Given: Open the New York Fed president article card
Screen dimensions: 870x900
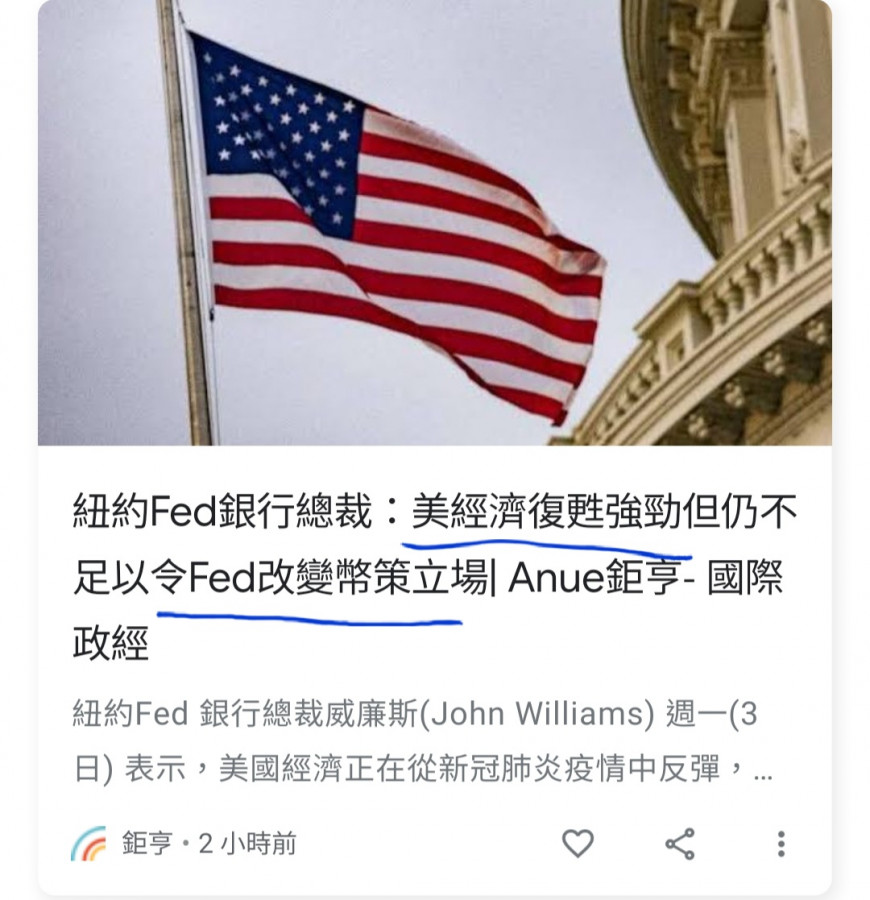Looking at the screenshot, I should (434, 575).
